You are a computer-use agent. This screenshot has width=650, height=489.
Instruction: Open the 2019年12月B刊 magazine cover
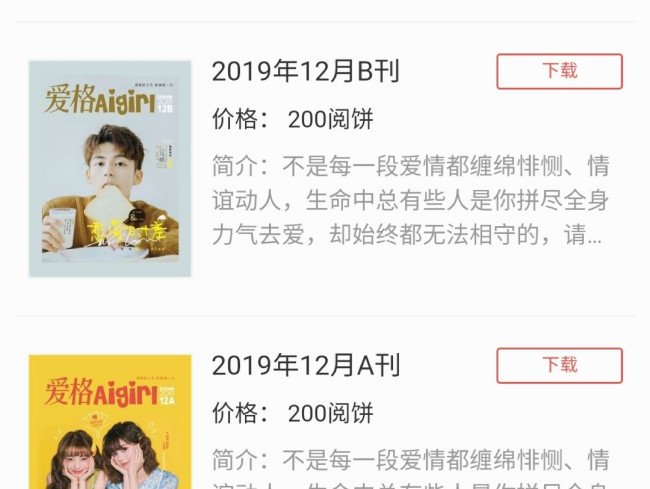click(x=110, y=169)
